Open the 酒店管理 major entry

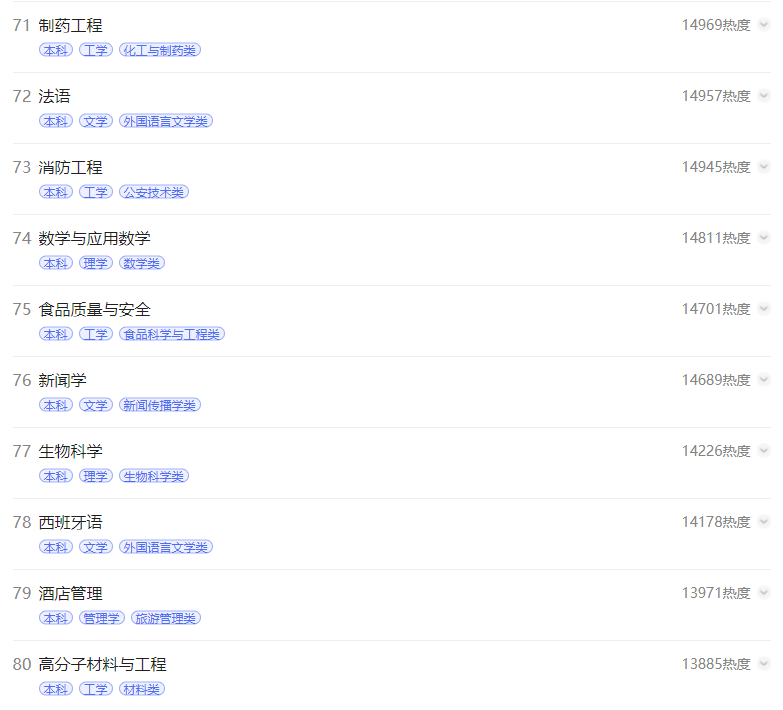tap(70, 594)
